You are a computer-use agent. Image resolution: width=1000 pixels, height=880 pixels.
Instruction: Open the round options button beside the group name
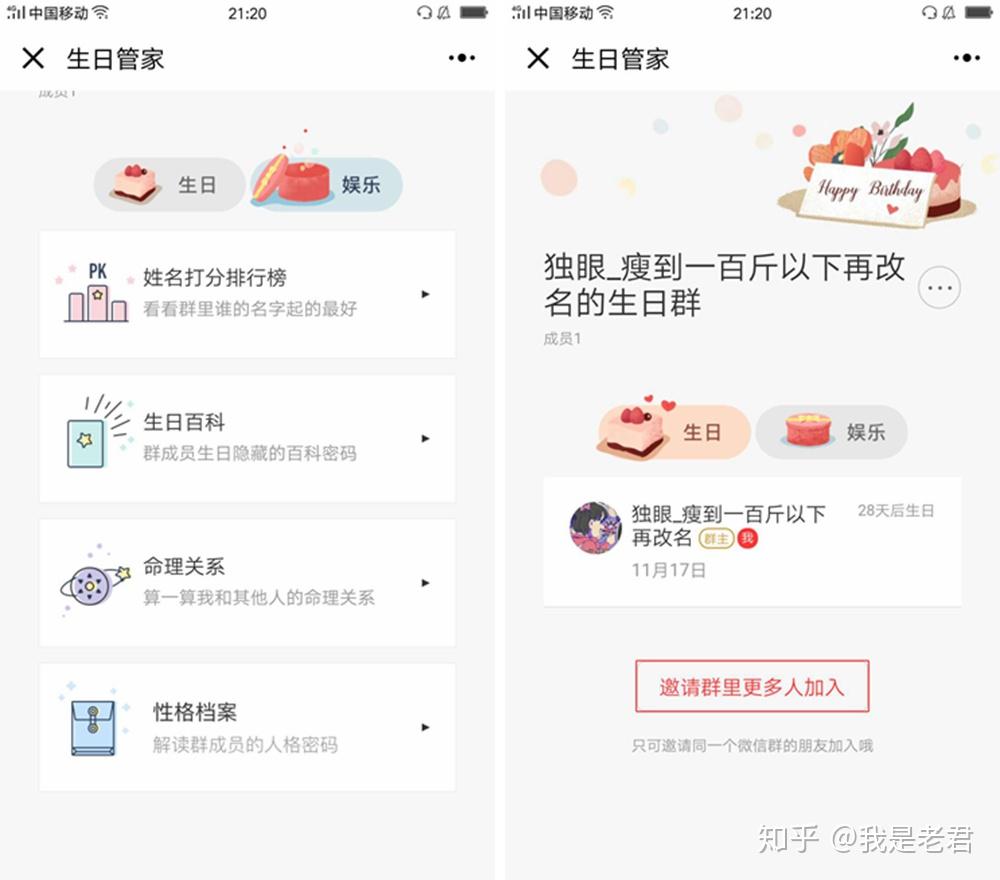tap(939, 288)
